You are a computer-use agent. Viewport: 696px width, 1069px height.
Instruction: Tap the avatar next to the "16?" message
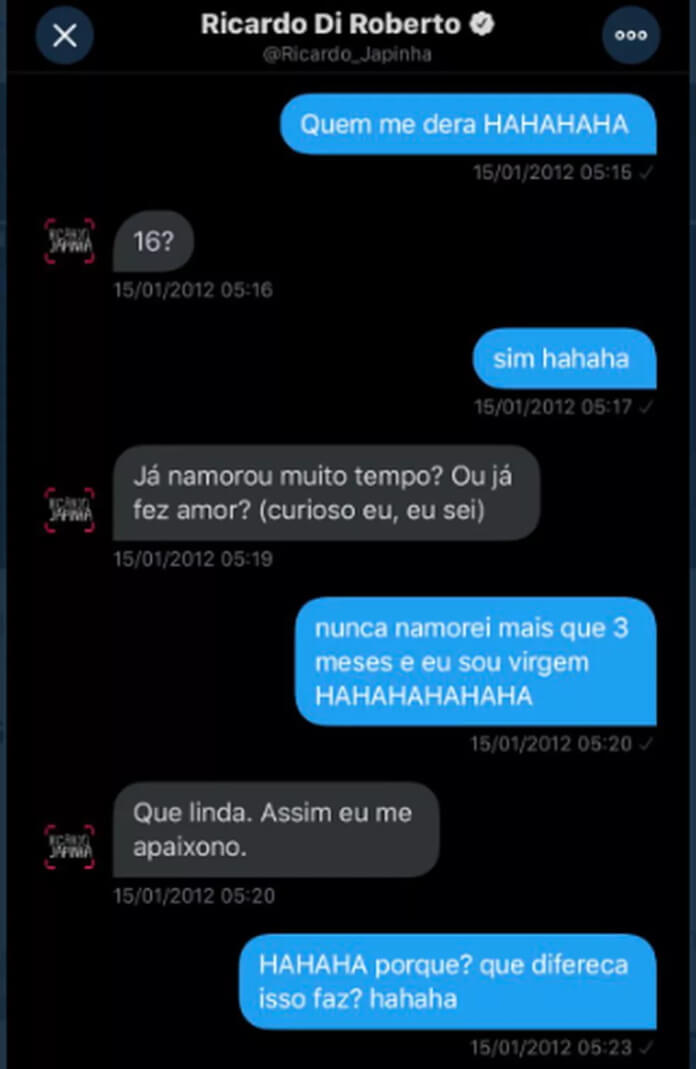(x=70, y=242)
